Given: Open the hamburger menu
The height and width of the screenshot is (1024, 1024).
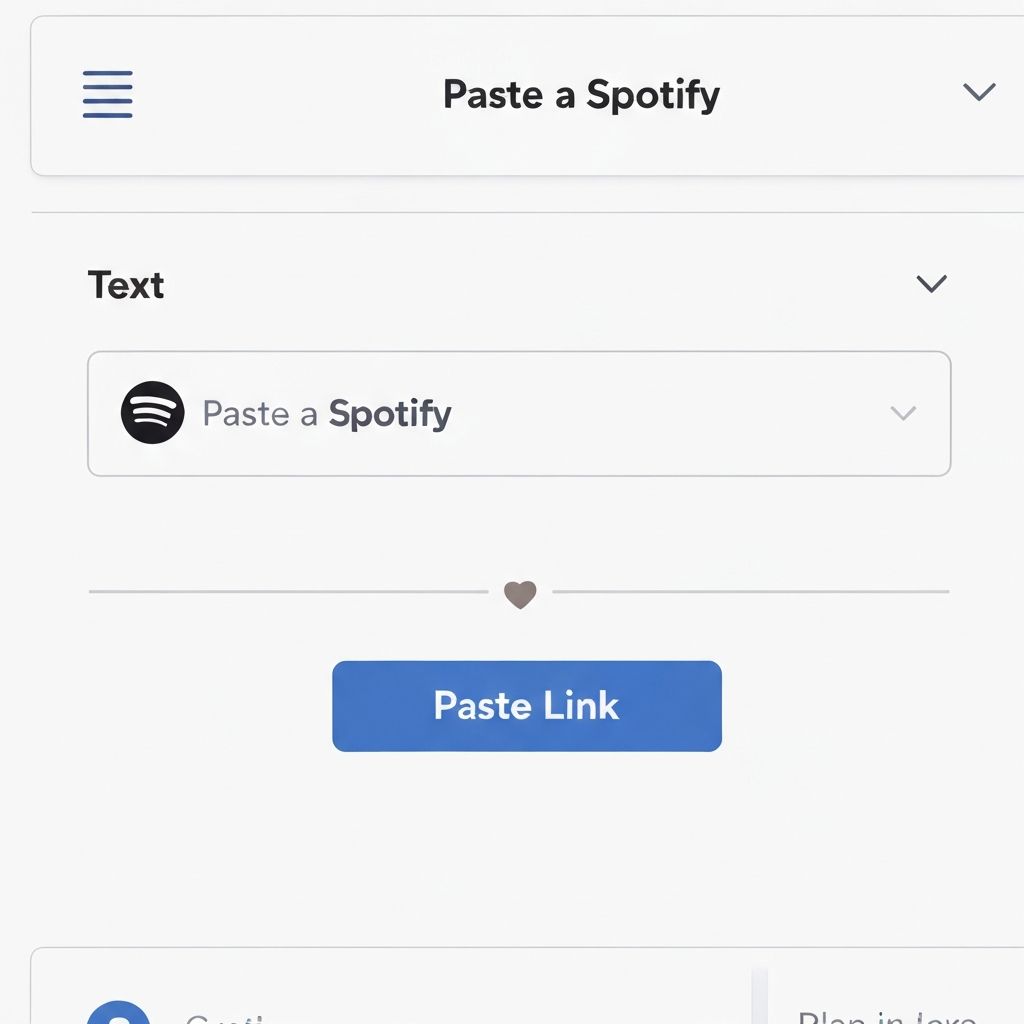Looking at the screenshot, I should tap(107, 94).
